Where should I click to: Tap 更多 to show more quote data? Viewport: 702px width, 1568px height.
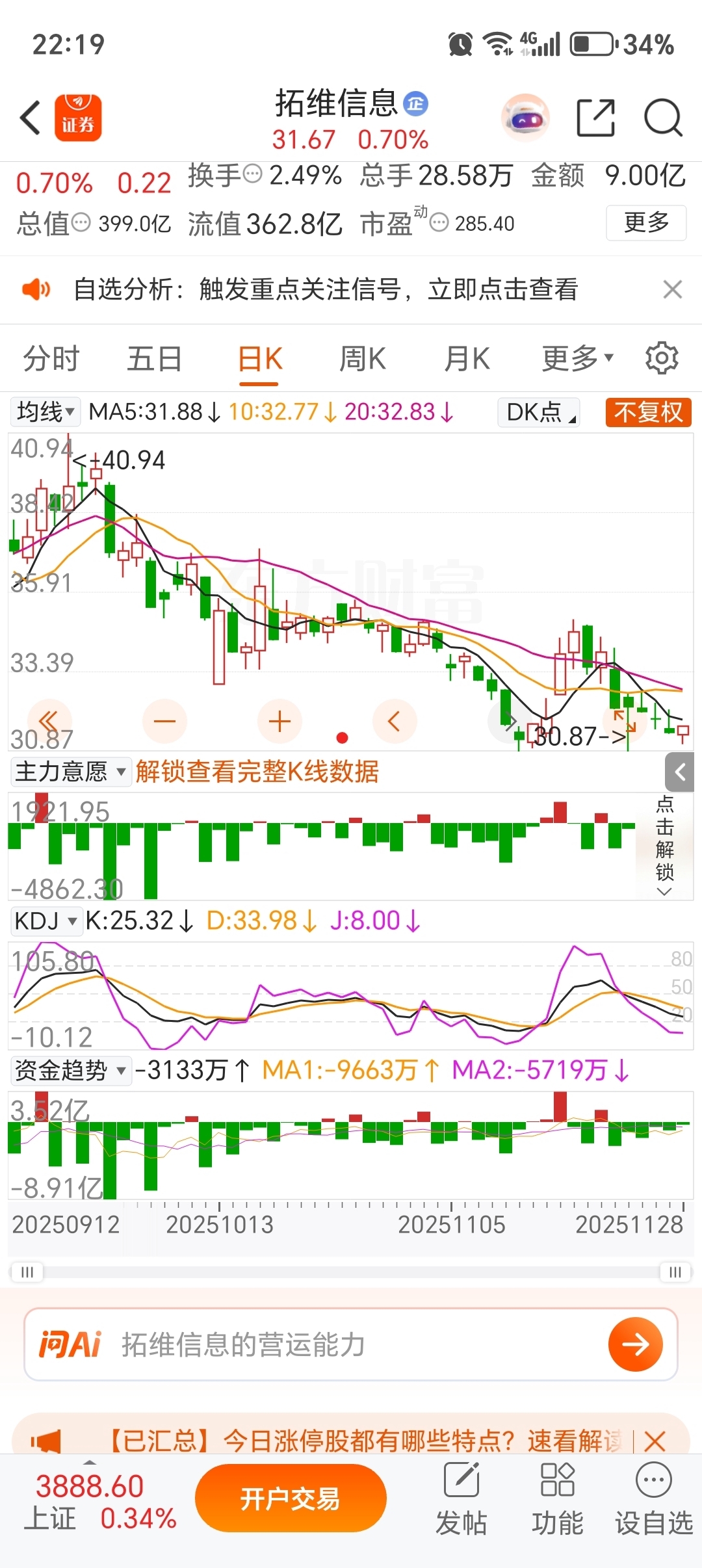pyautogui.click(x=646, y=223)
